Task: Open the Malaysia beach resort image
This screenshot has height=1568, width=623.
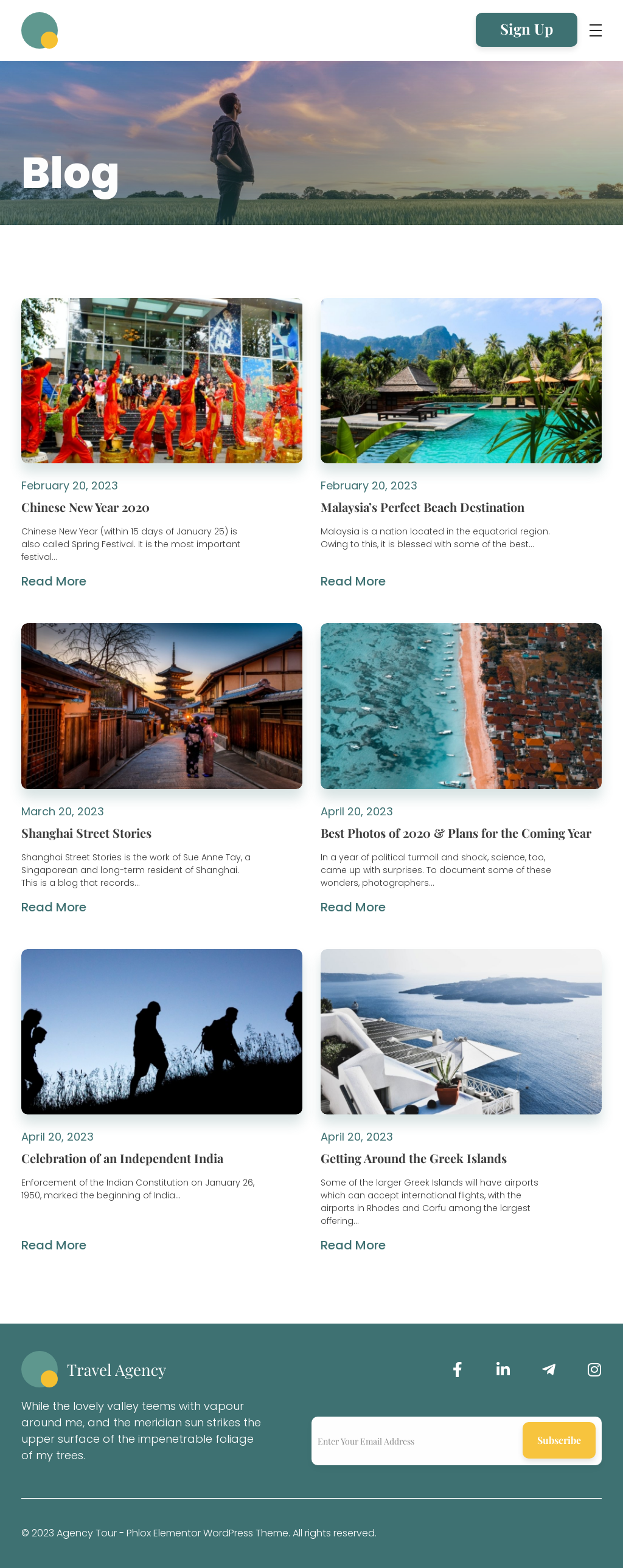Action: point(461,381)
